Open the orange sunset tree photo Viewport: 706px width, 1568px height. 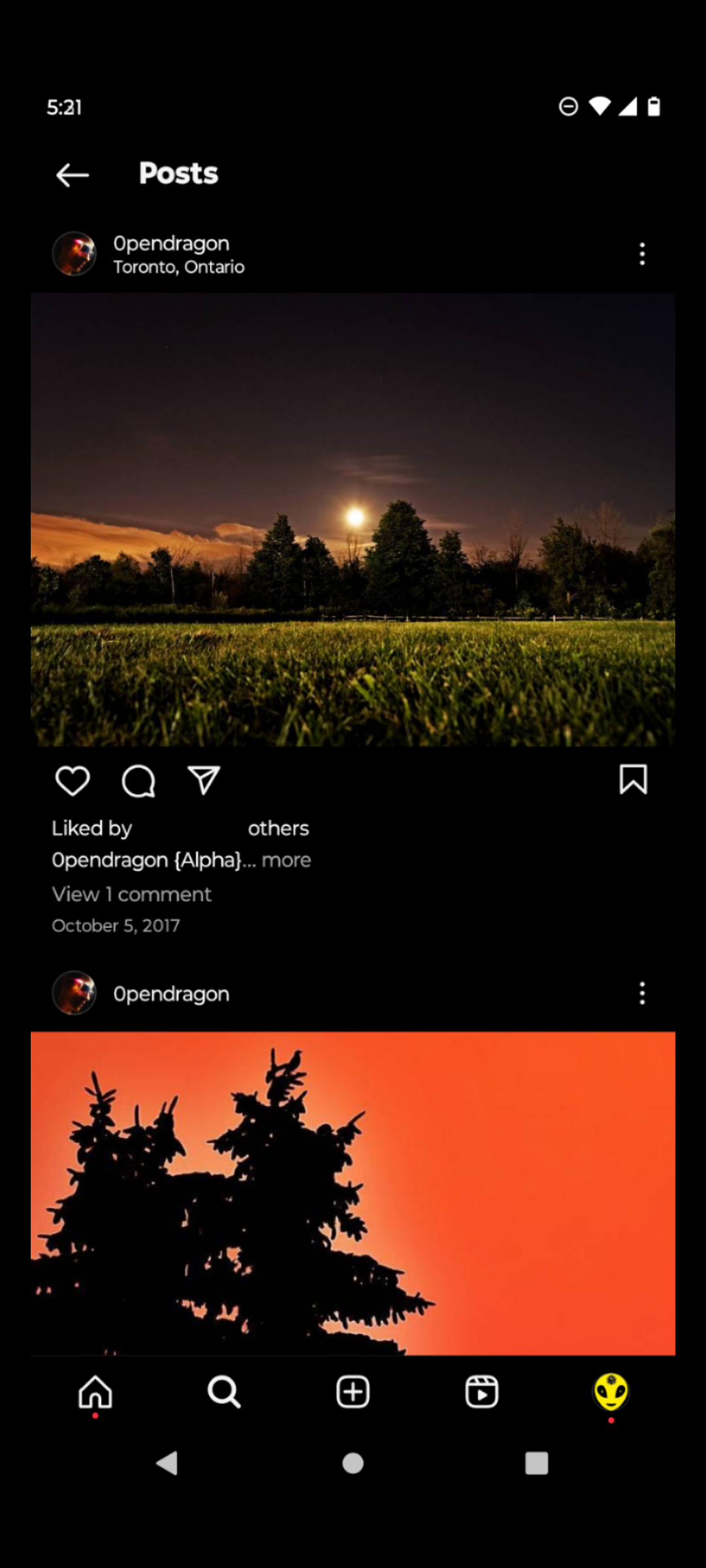pyautogui.click(x=353, y=1192)
